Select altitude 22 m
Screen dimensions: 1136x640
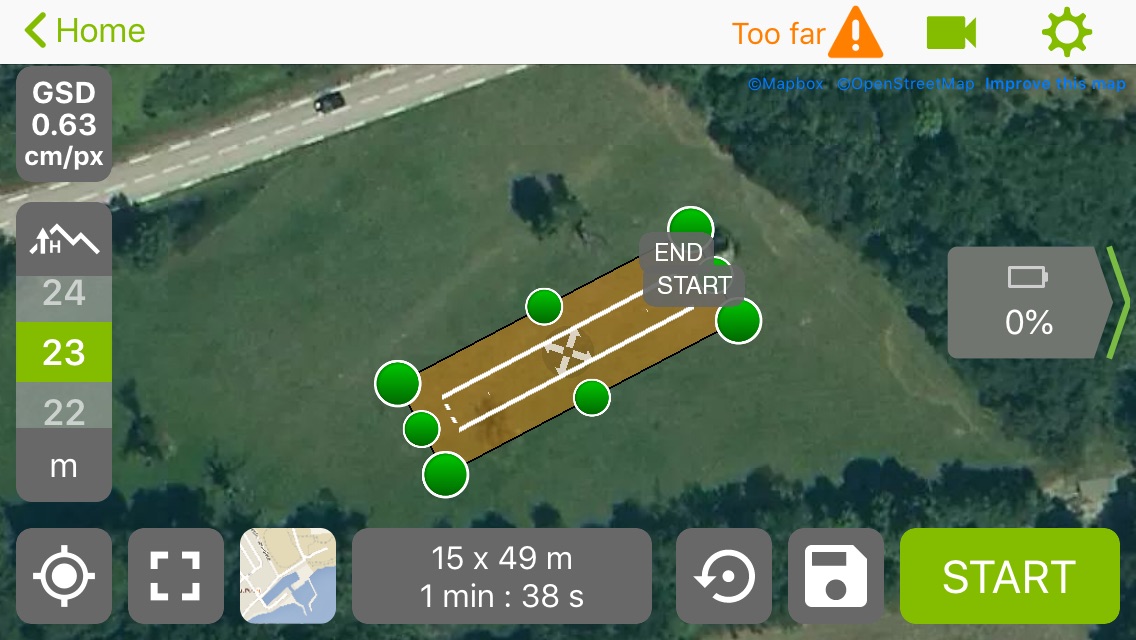click(x=64, y=411)
